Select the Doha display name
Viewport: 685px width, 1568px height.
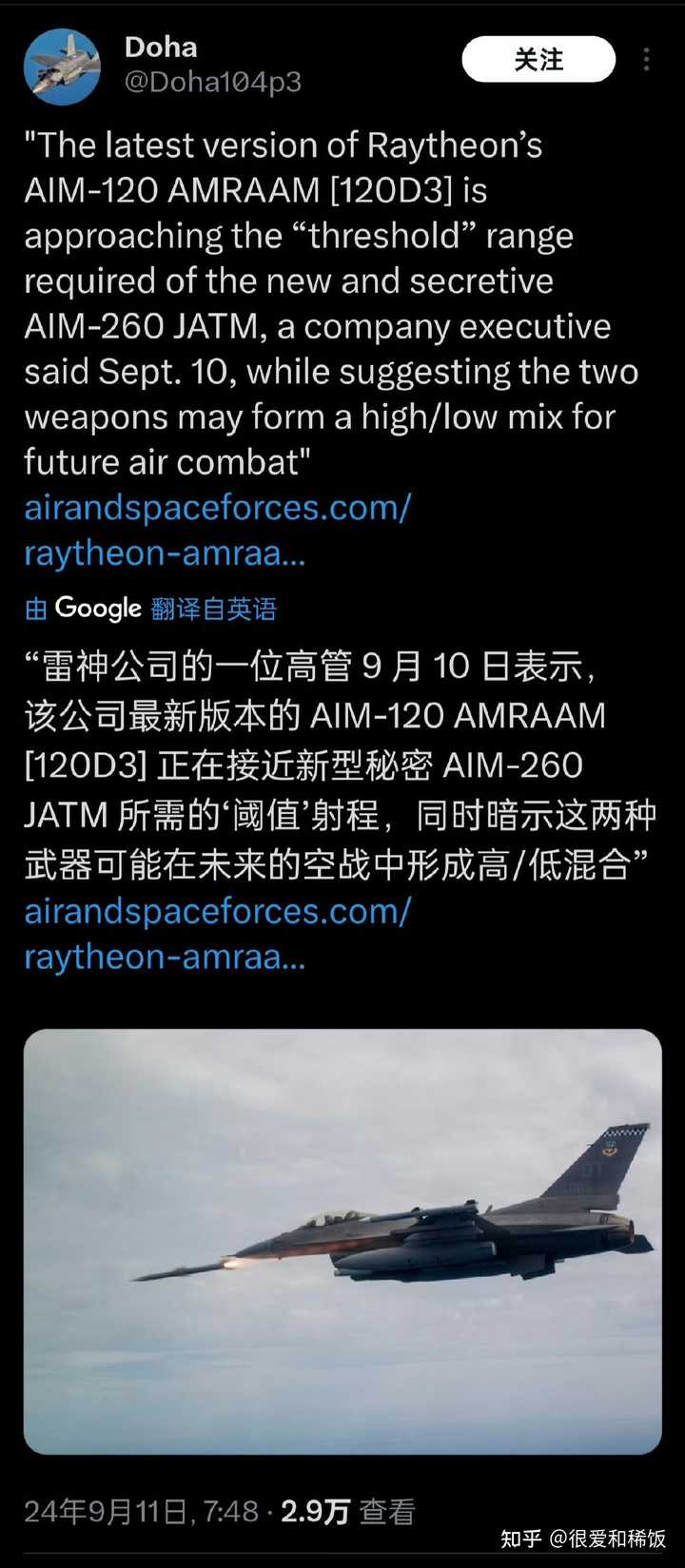[160, 48]
